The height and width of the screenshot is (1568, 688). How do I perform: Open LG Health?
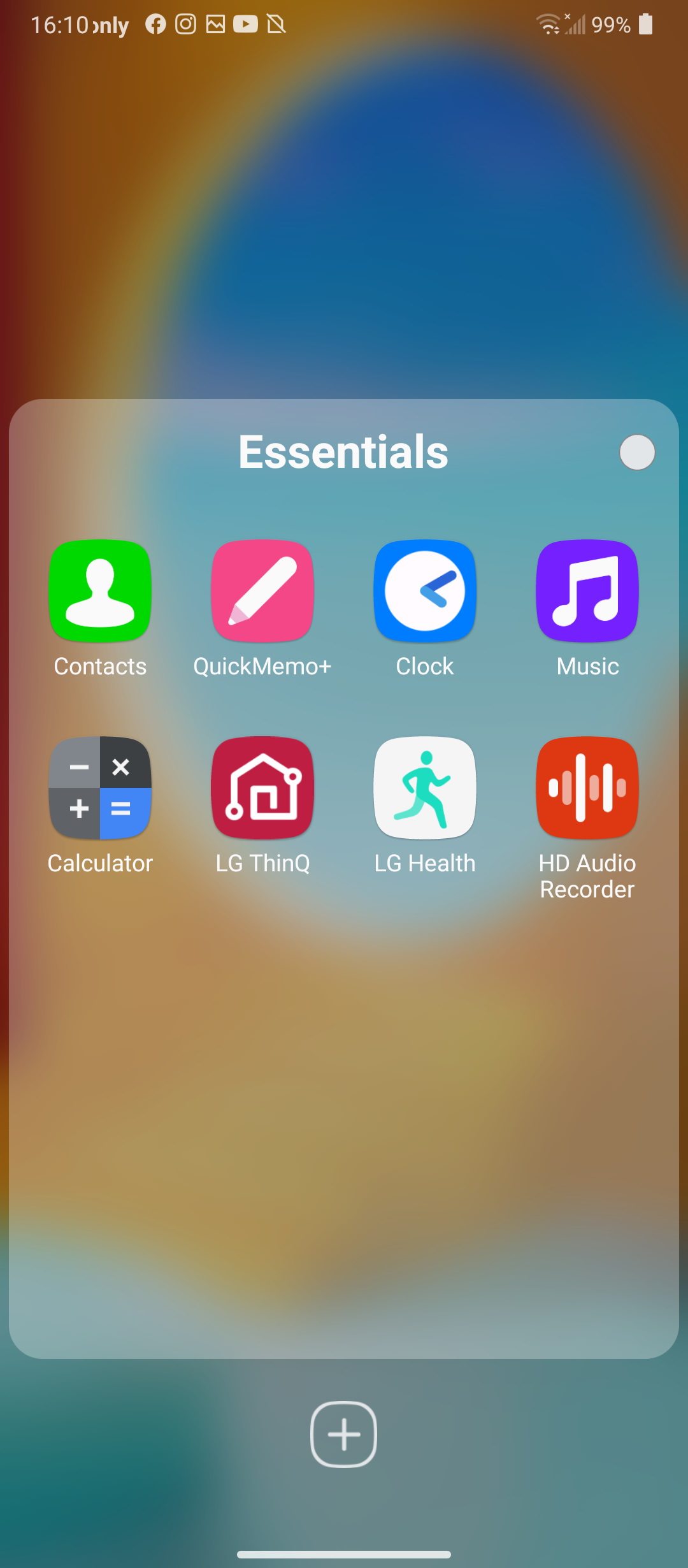425,788
